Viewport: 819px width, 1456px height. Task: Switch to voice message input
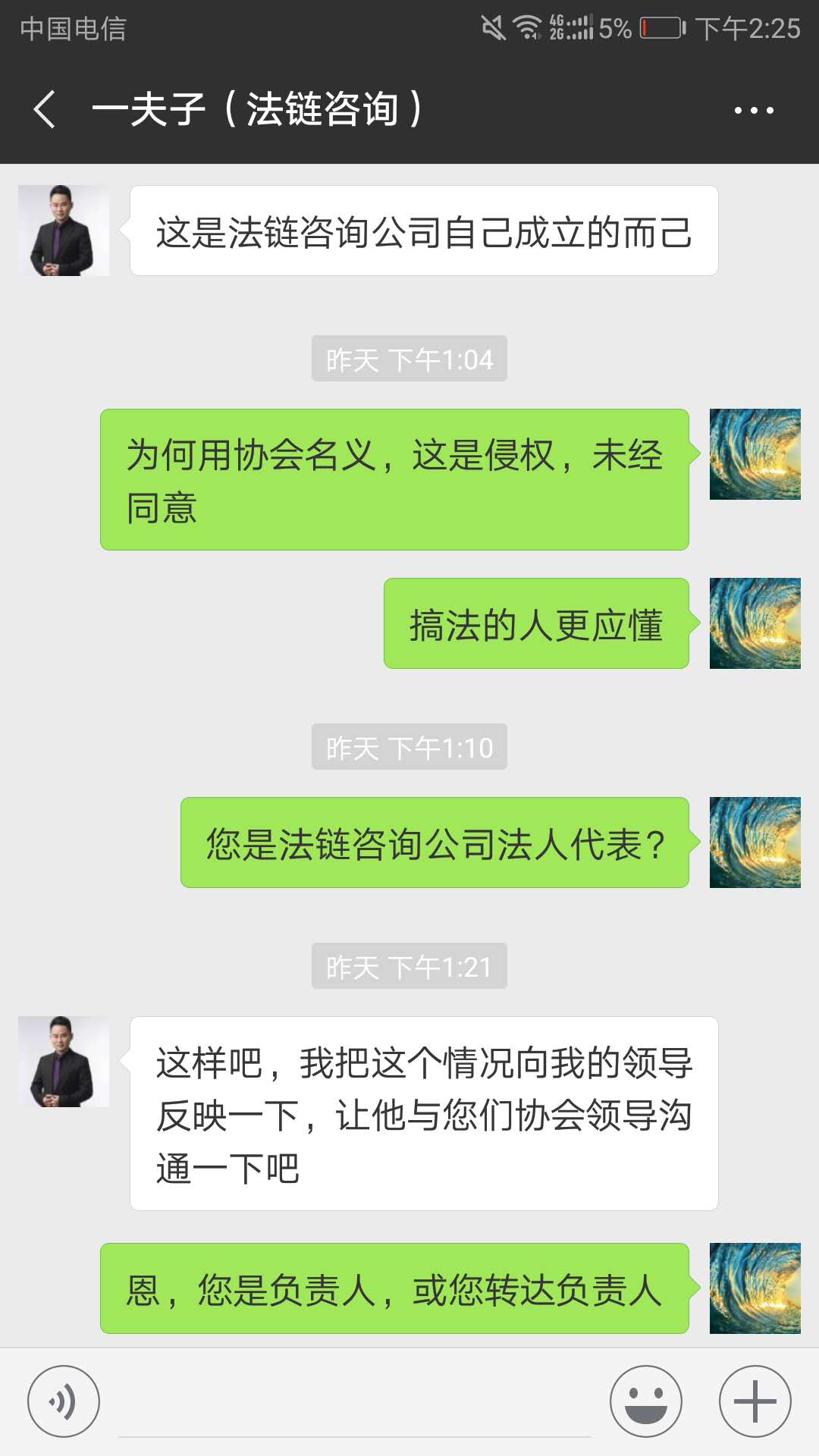(x=64, y=1401)
